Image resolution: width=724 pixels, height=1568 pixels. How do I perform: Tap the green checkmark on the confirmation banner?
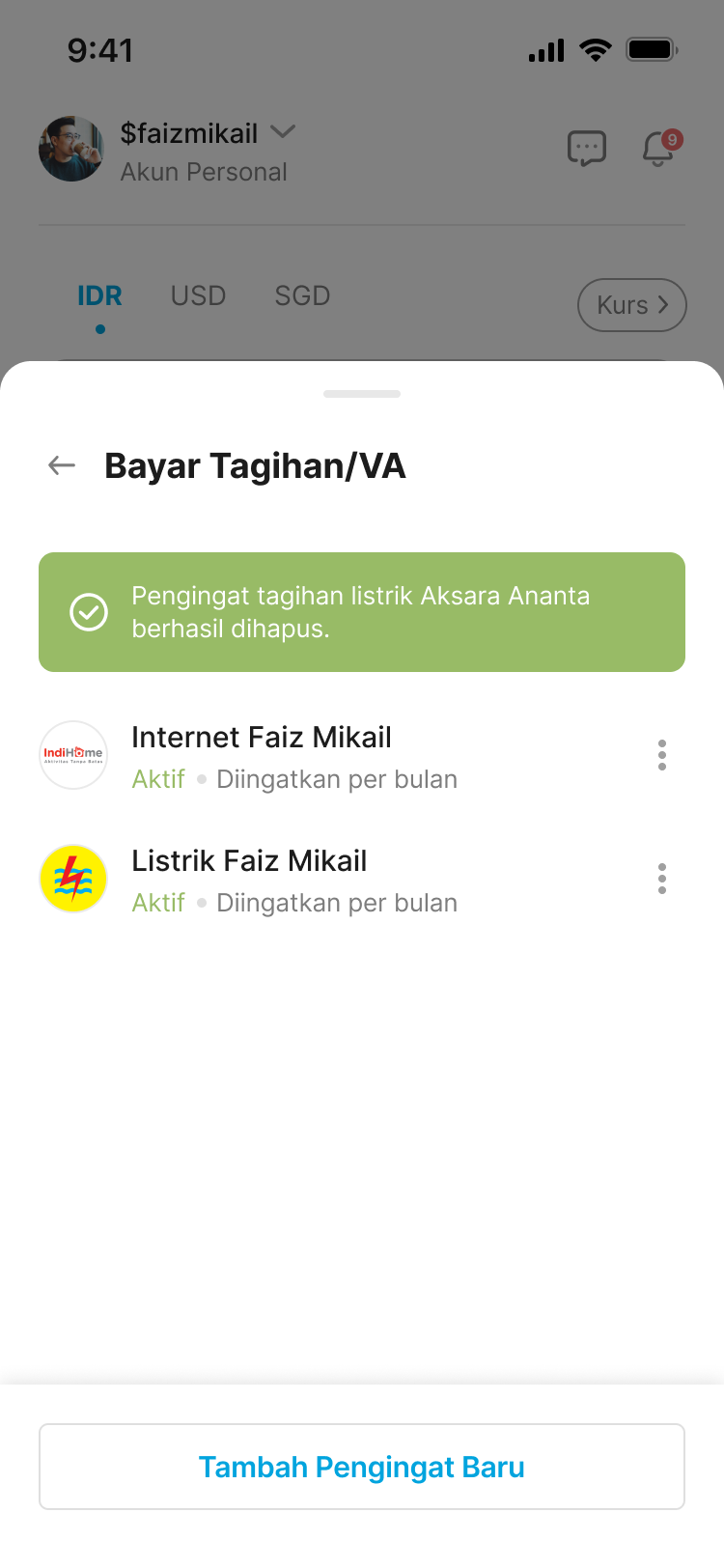[x=88, y=611]
